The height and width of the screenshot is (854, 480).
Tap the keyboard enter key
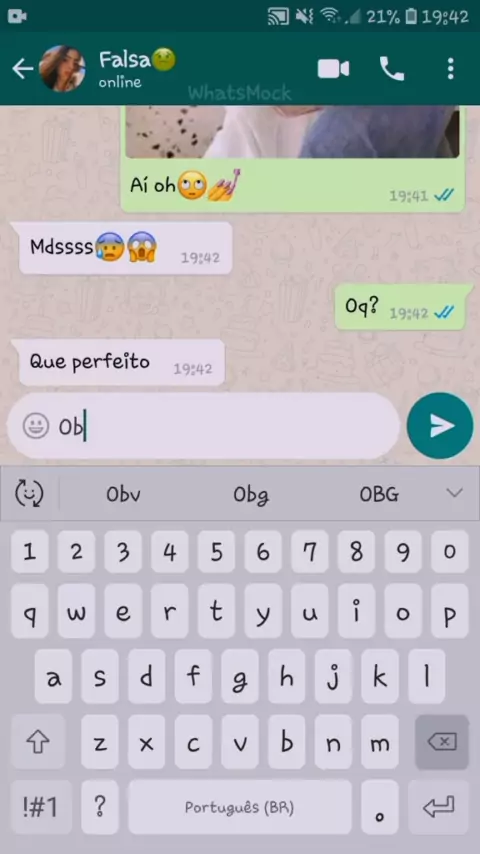point(439,807)
